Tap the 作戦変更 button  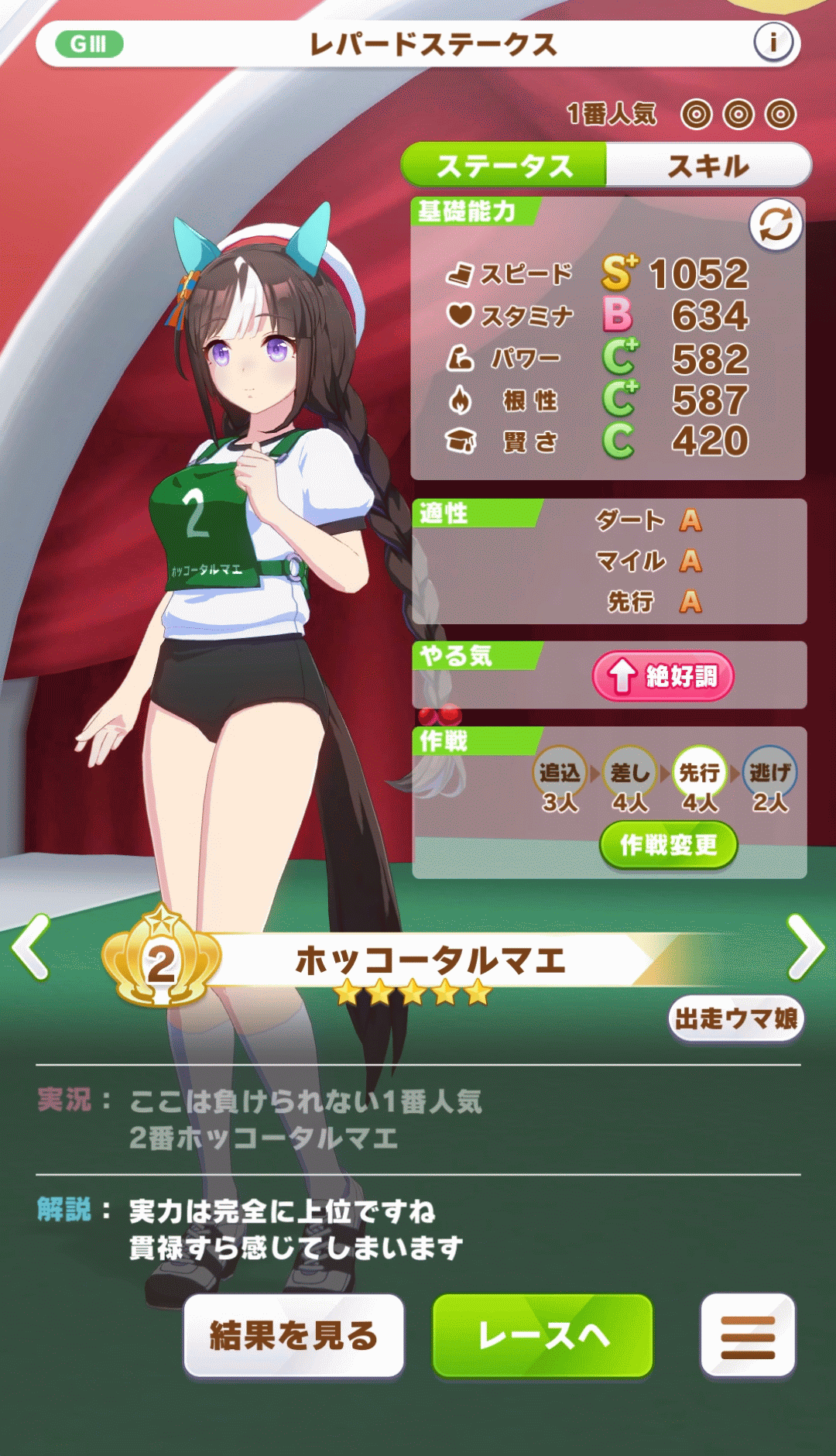click(x=668, y=845)
